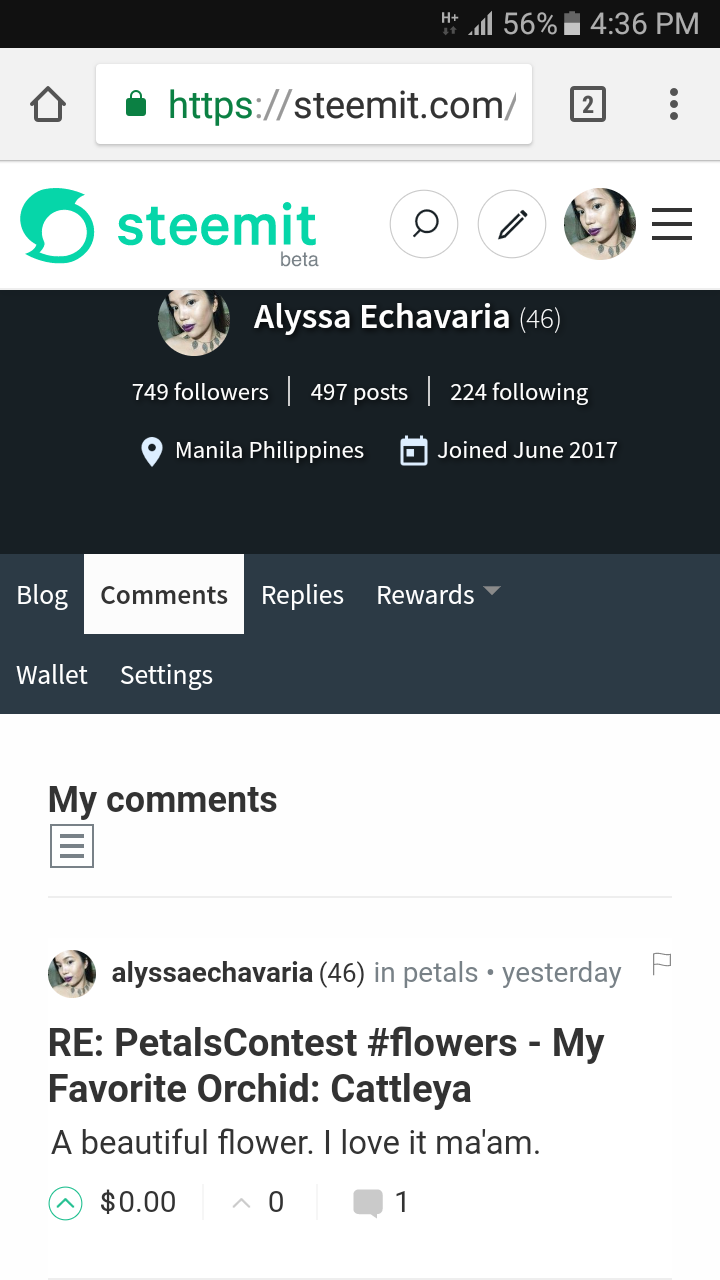Open the browser tab switcher
Viewport: 720px width, 1280px height.
(x=587, y=104)
